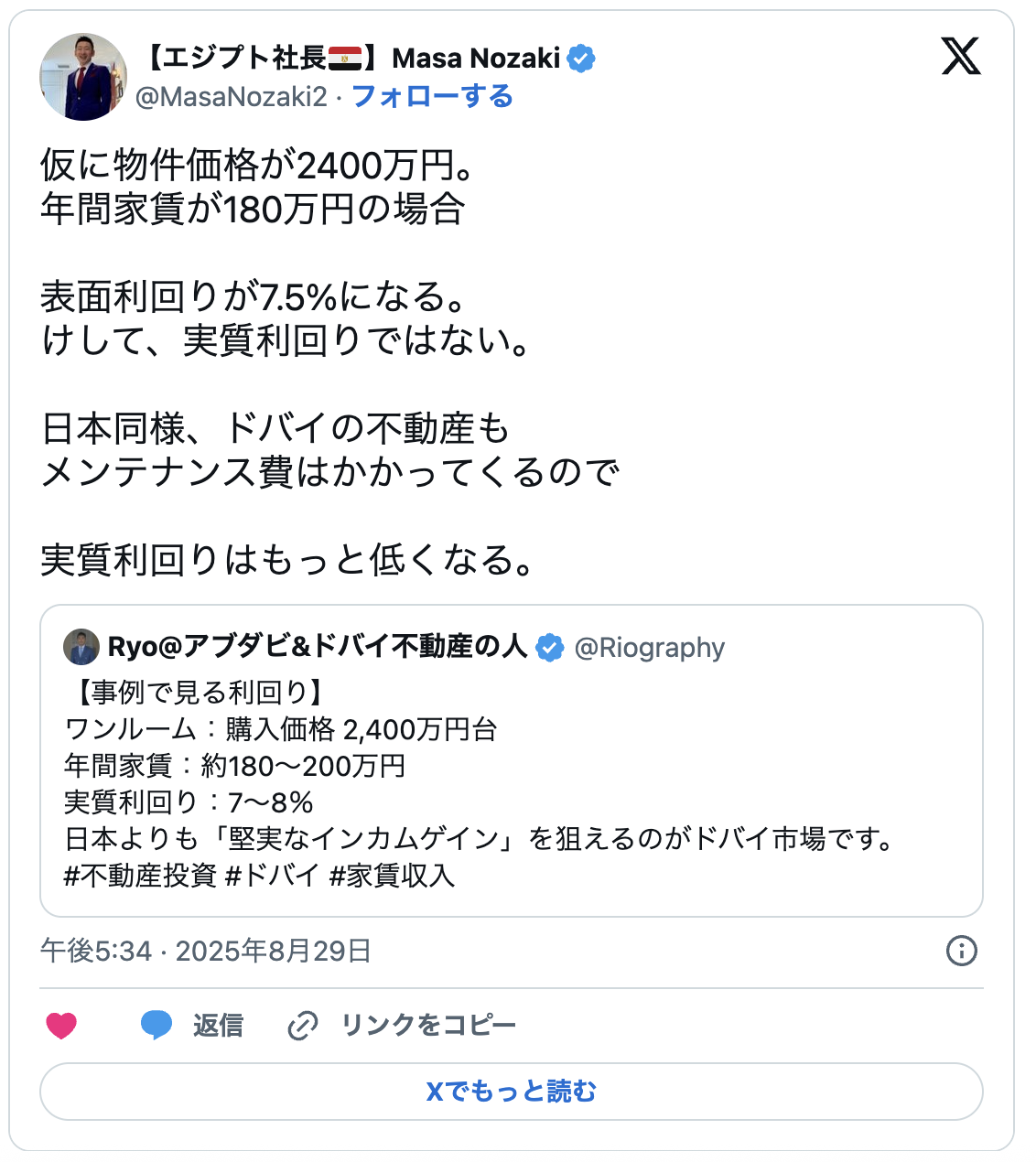This screenshot has width=1036, height=1162.
Task: Open the @MasaNozaki2 handle
Action: (231, 96)
